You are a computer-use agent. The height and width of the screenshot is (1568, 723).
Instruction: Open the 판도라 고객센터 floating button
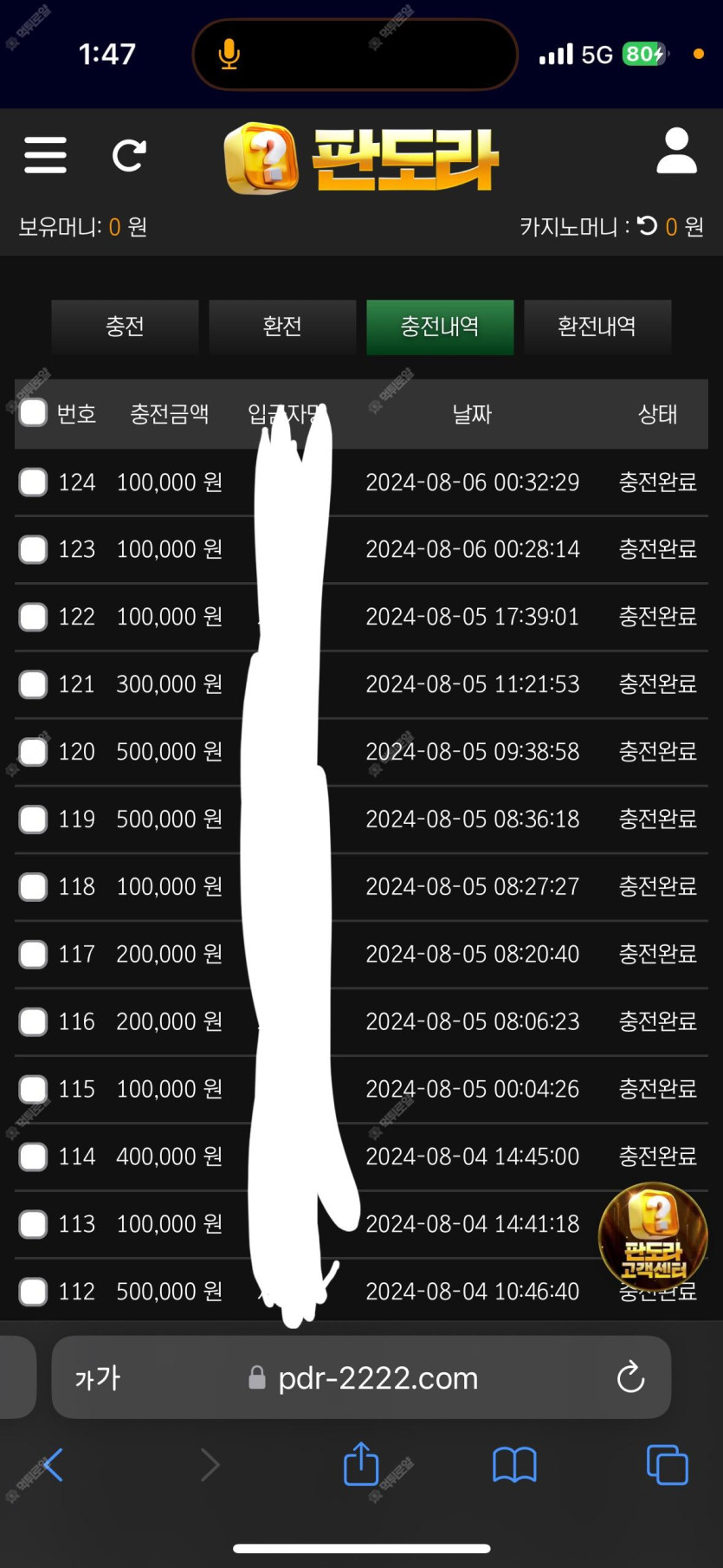[654, 1237]
